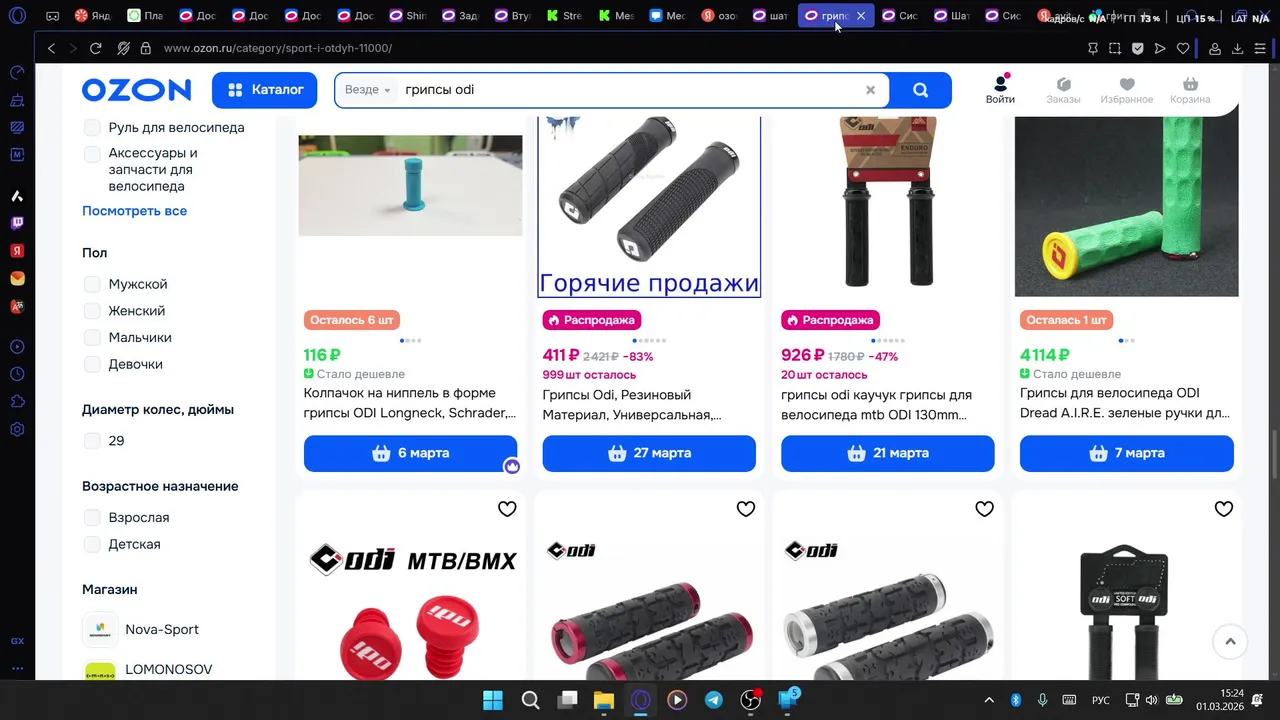Select the Женский gender checkbox
The height and width of the screenshot is (720, 1280).
pyautogui.click(x=92, y=311)
